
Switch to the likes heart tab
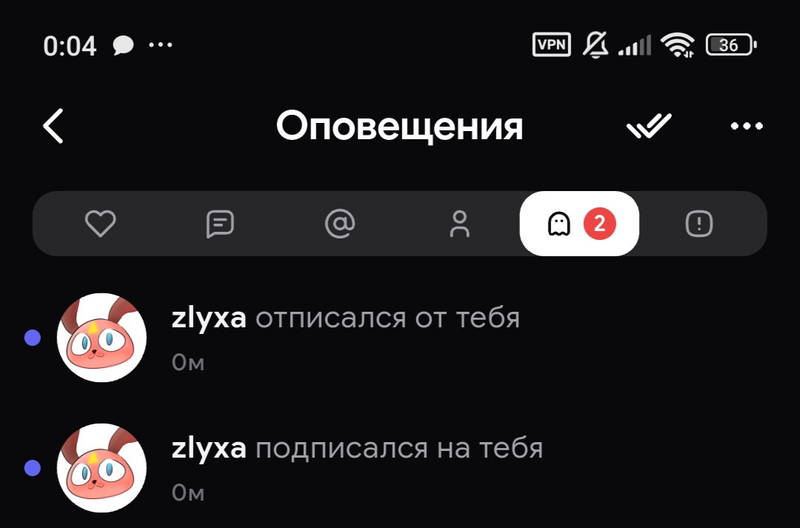[x=100, y=223]
